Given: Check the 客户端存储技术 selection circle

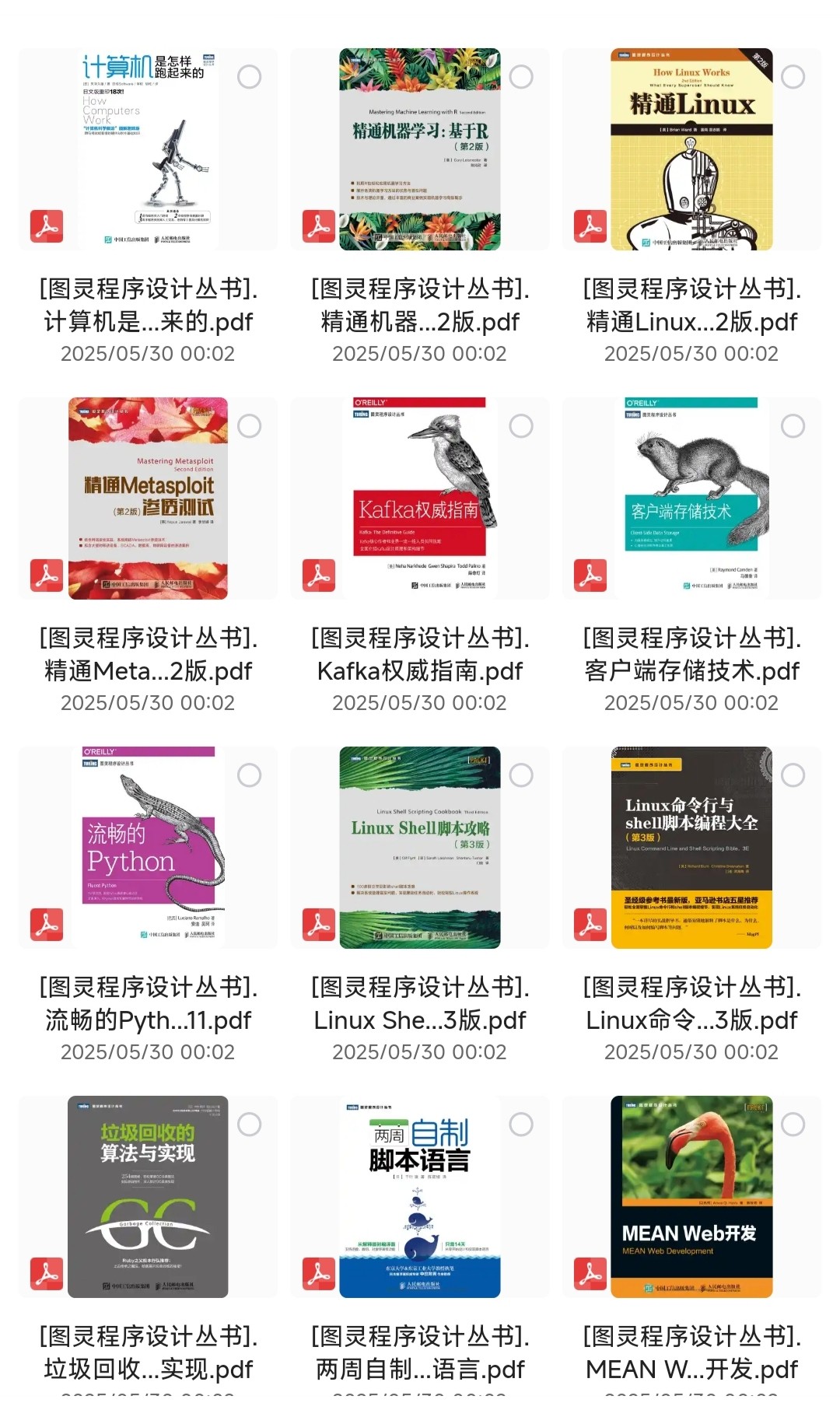Looking at the screenshot, I should click(x=793, y=426).
